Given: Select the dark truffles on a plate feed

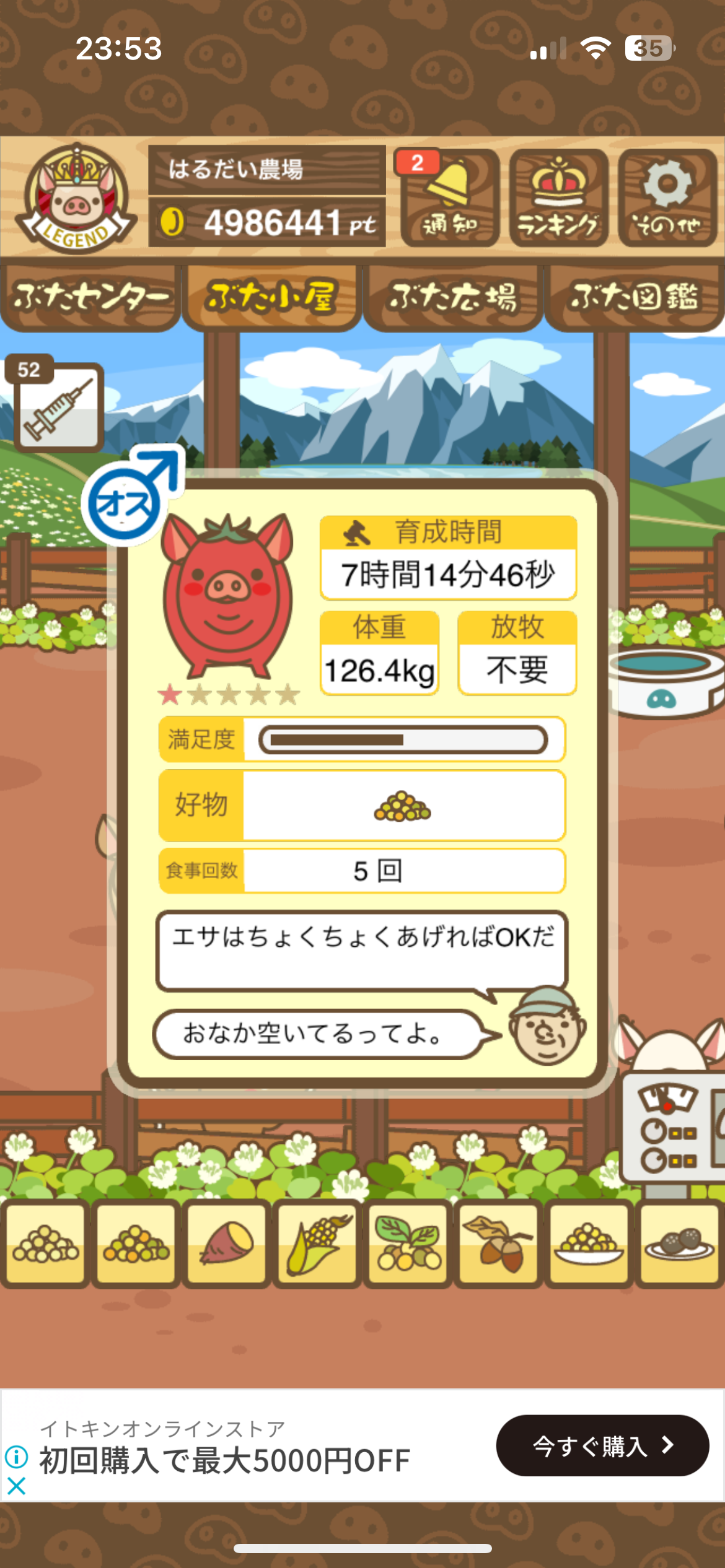Looking at the screenshot, I should point(679,1244).
